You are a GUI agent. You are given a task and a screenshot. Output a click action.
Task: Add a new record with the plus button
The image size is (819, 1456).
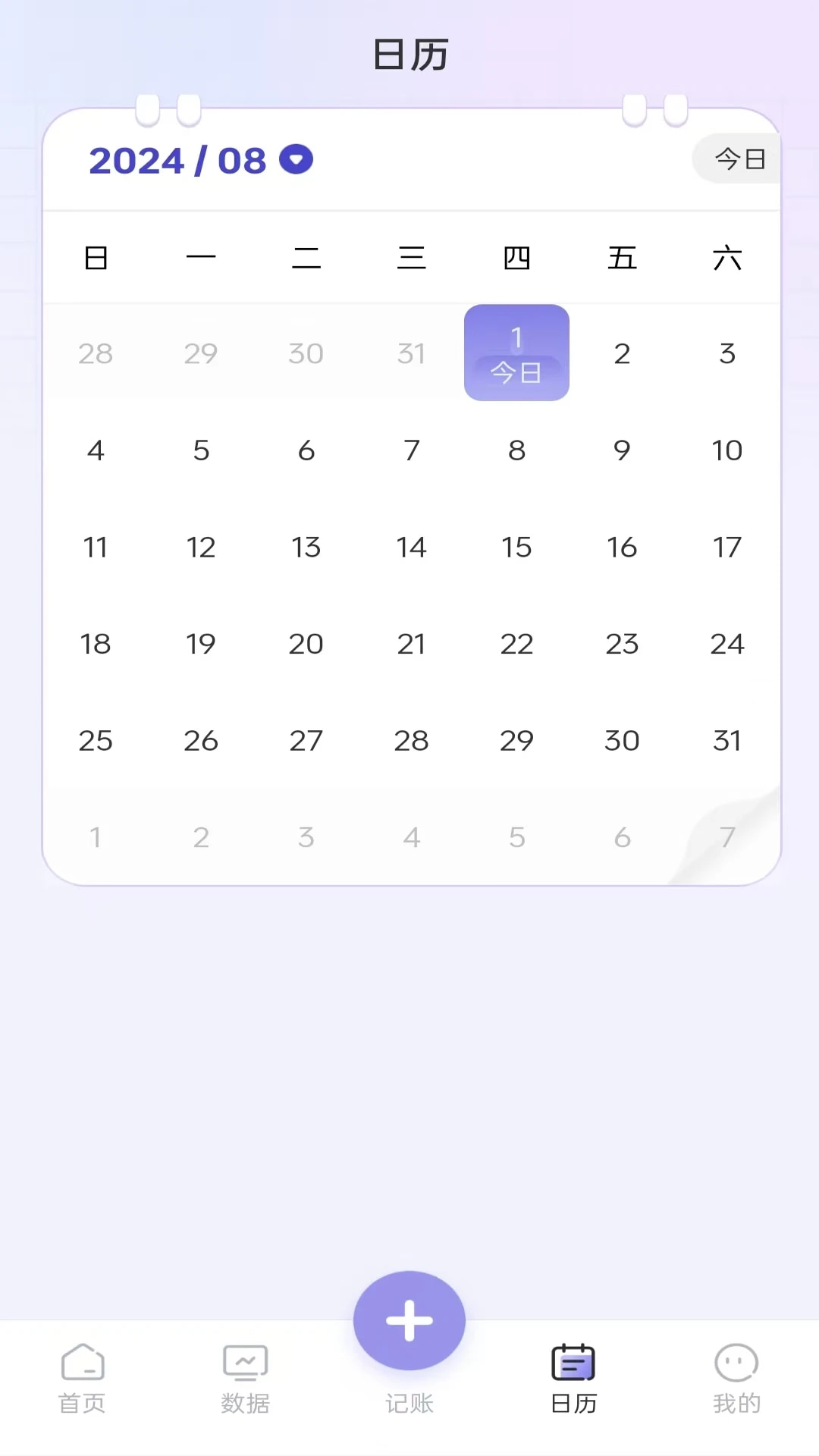pos(409,1320)
